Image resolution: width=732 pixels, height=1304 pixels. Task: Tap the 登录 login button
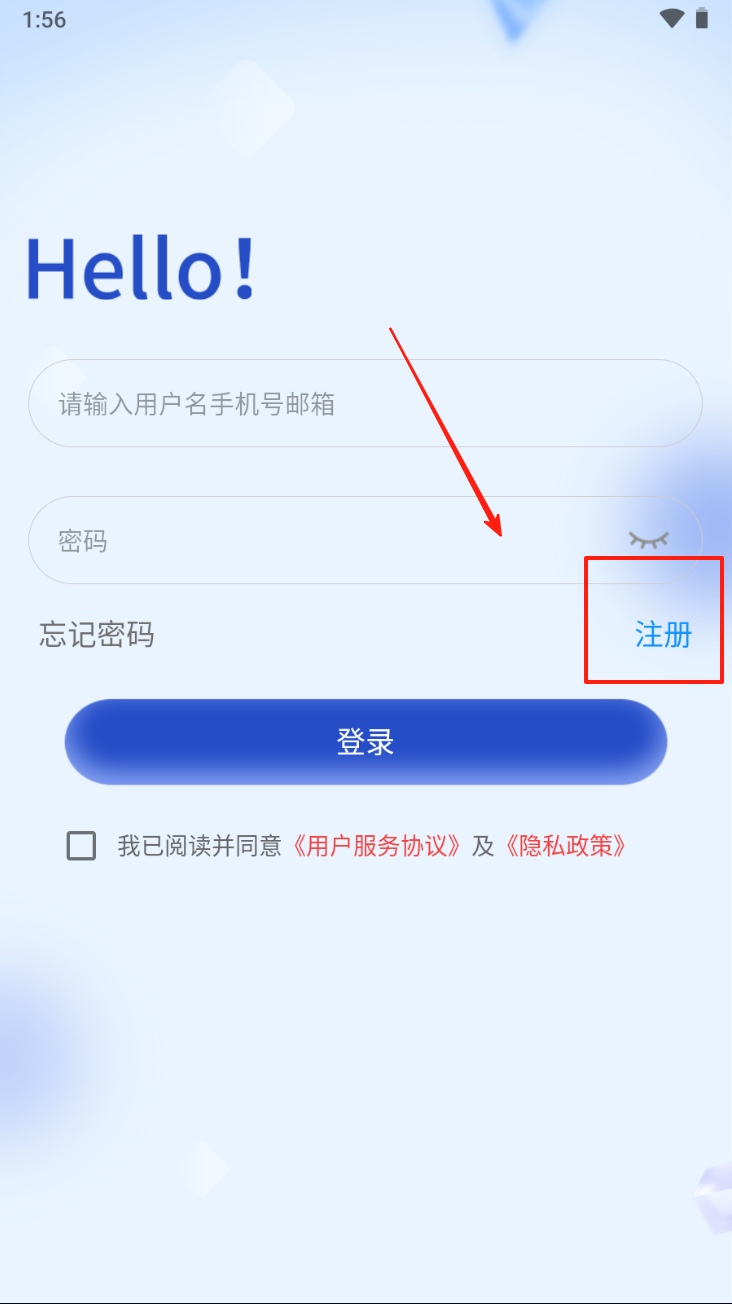[365, 742]
